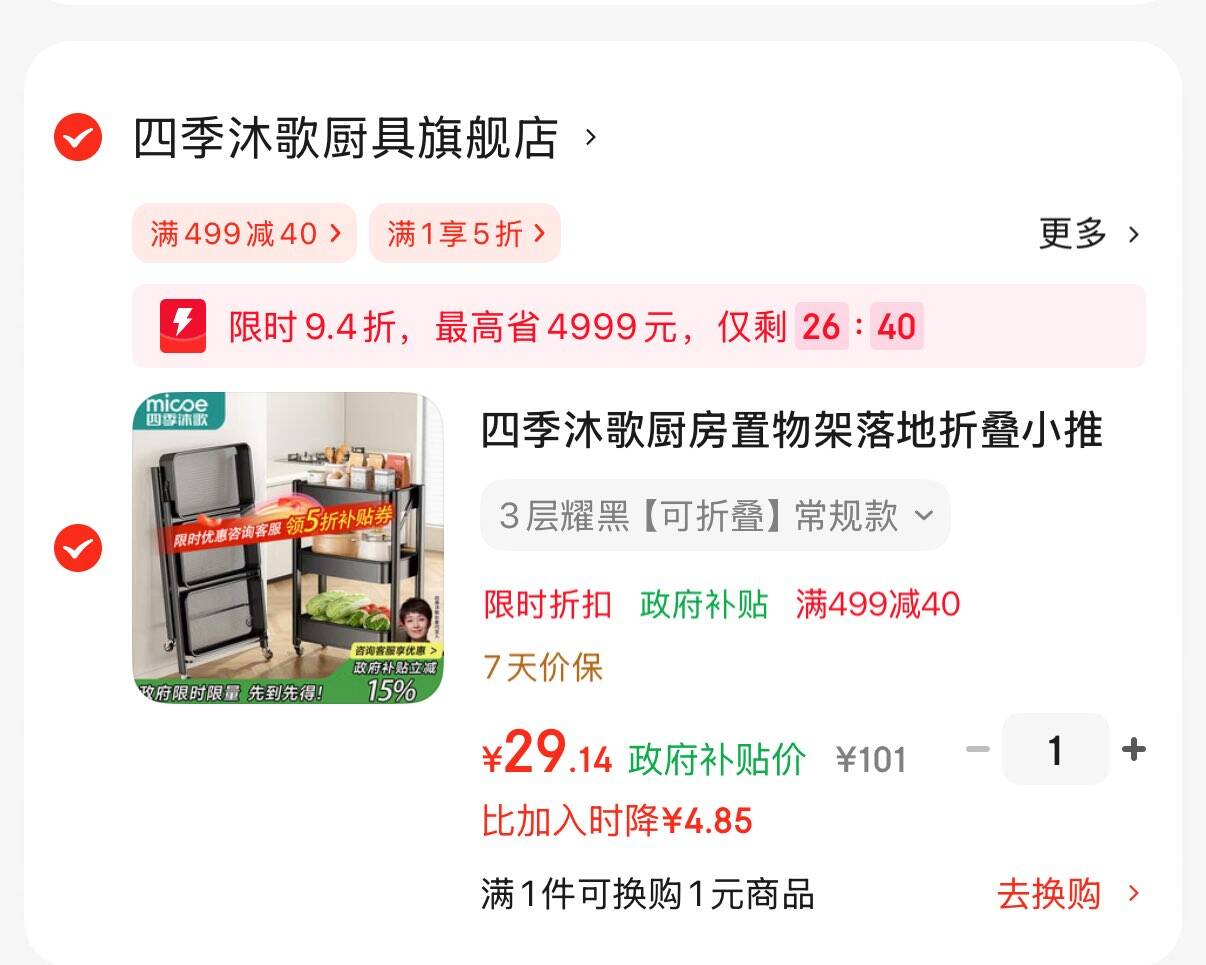
Task: Open the 满1享5折 promotion chip
Action: coord(465,234)
